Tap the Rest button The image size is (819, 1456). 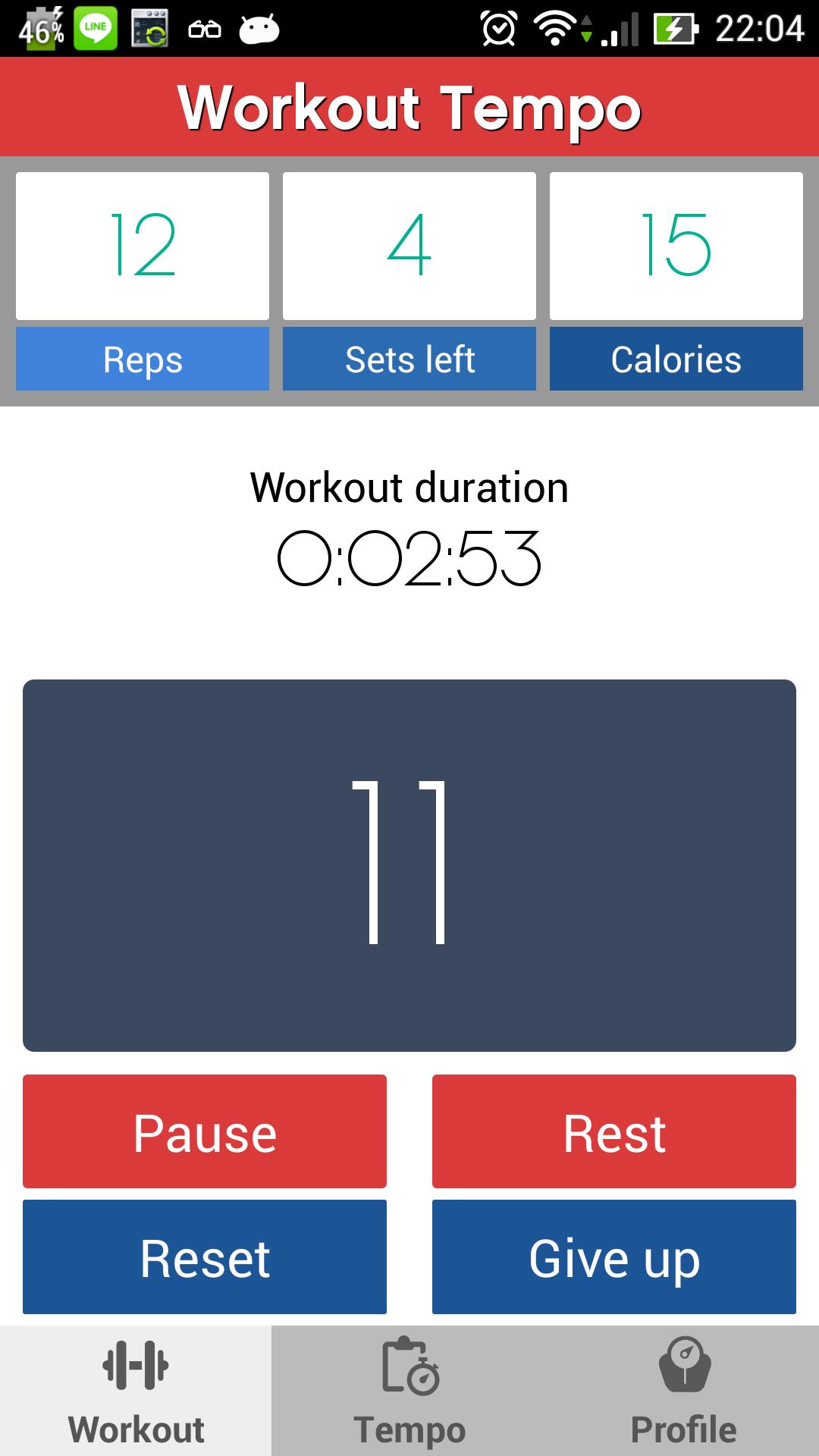point(614,1131)
